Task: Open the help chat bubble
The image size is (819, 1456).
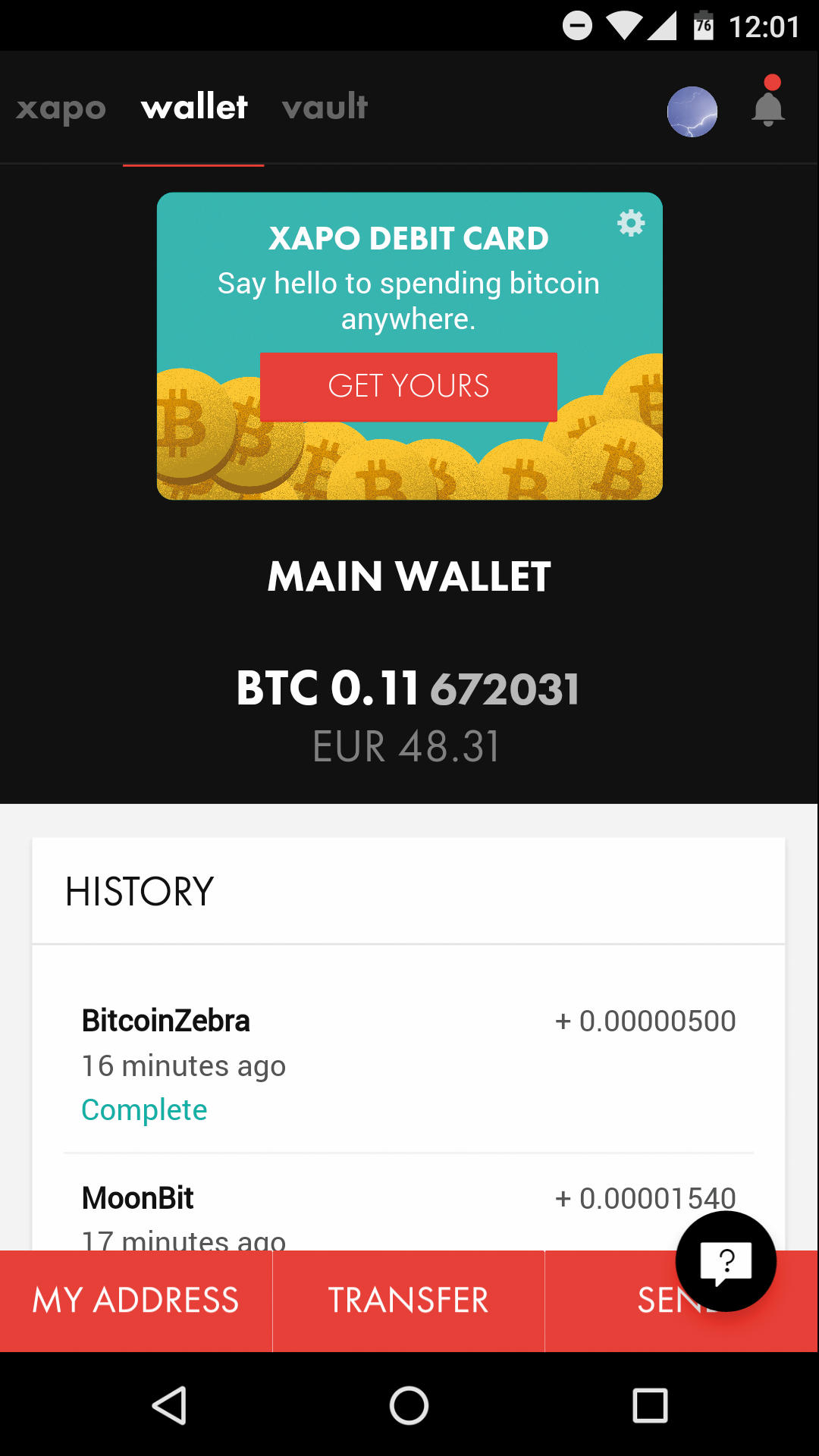Action: coord(726,1262)
